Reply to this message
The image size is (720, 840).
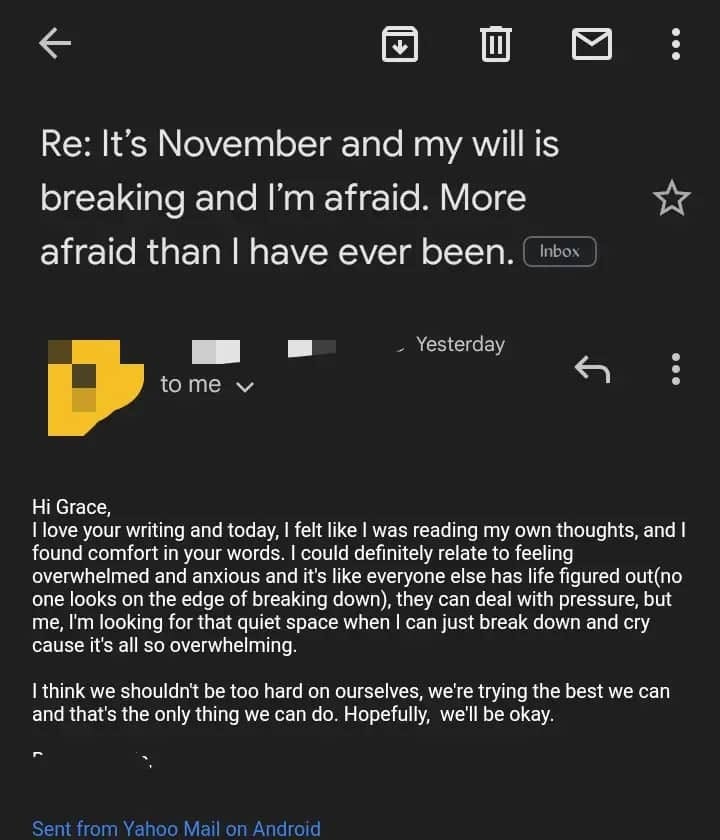click(592, 369)
